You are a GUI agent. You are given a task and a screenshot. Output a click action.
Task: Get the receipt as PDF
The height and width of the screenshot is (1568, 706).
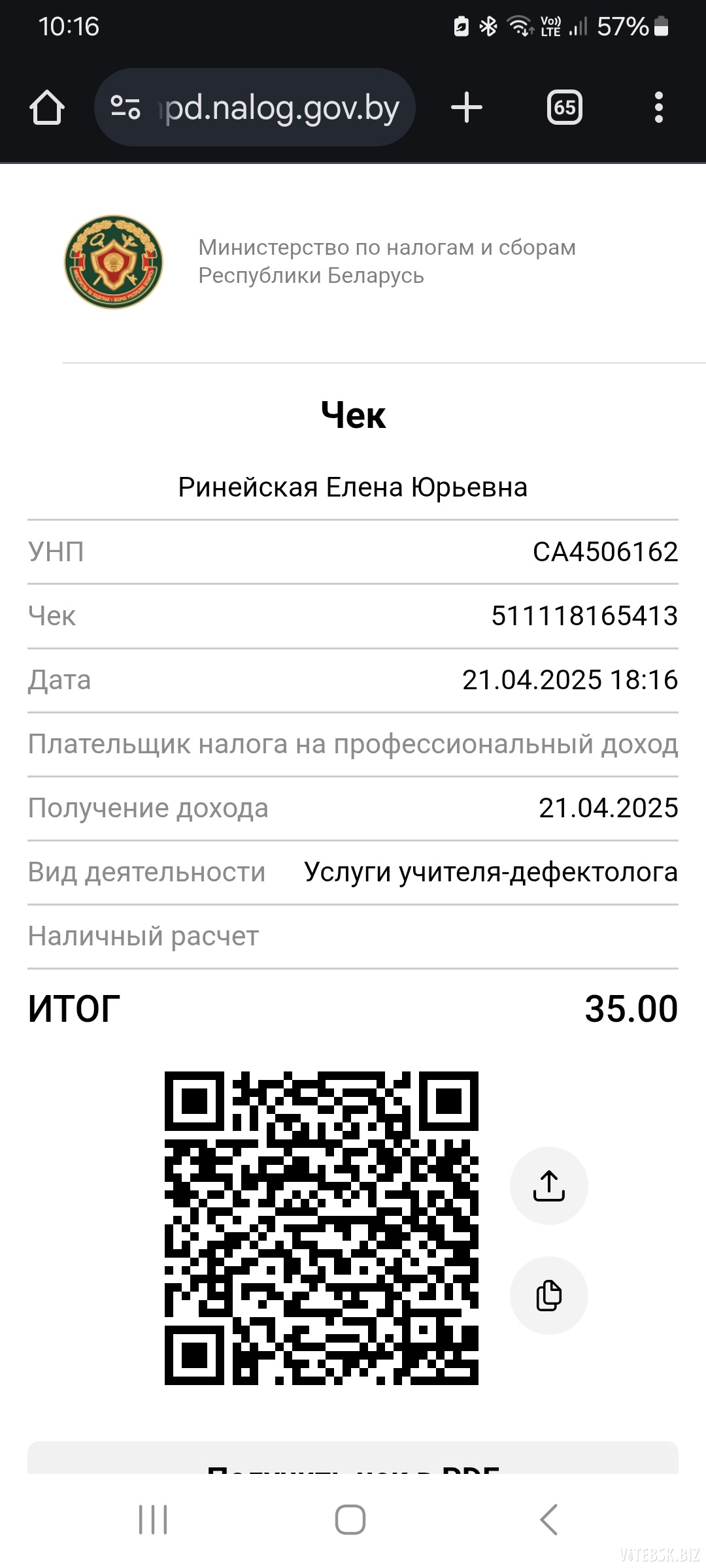(353, 1458)
